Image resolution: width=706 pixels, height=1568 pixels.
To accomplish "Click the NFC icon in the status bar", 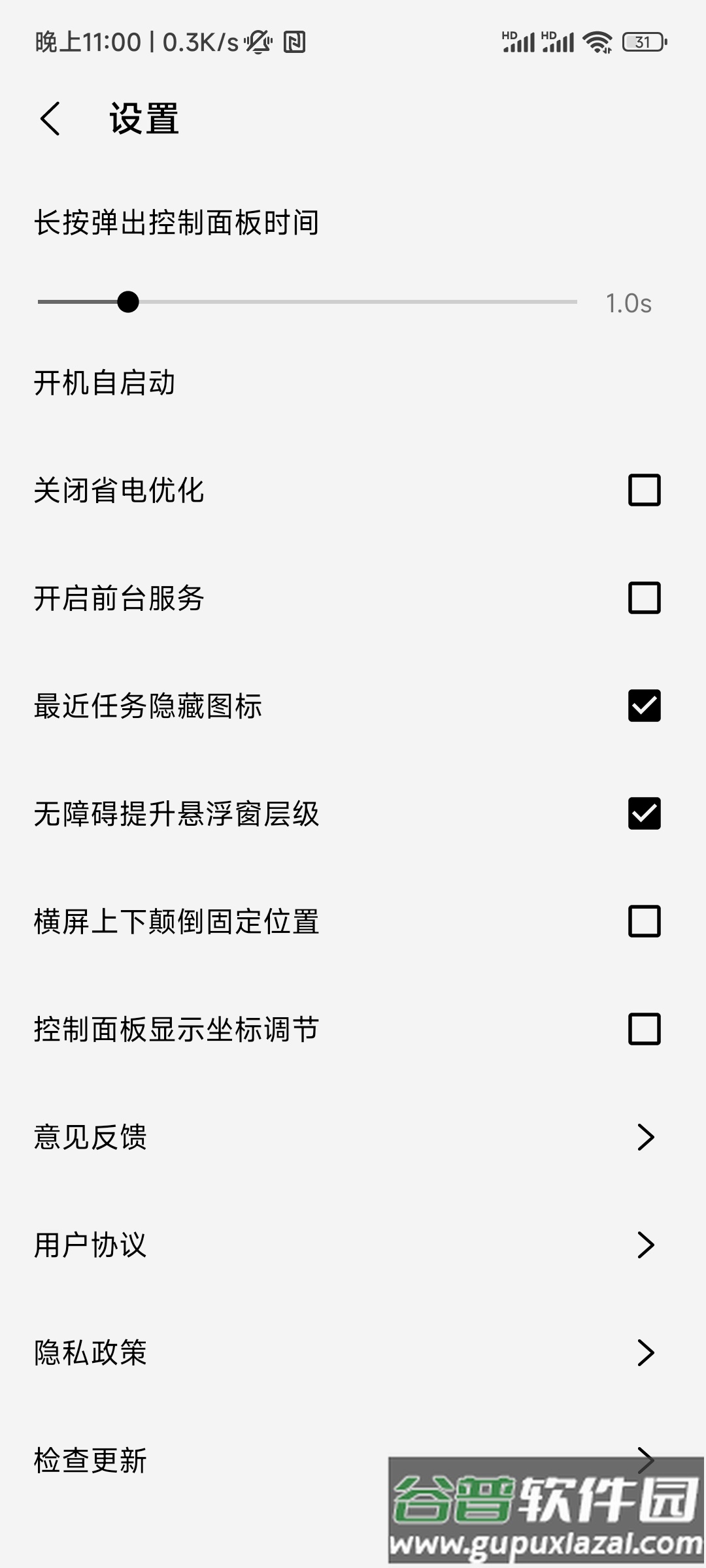I will [295, 42].
